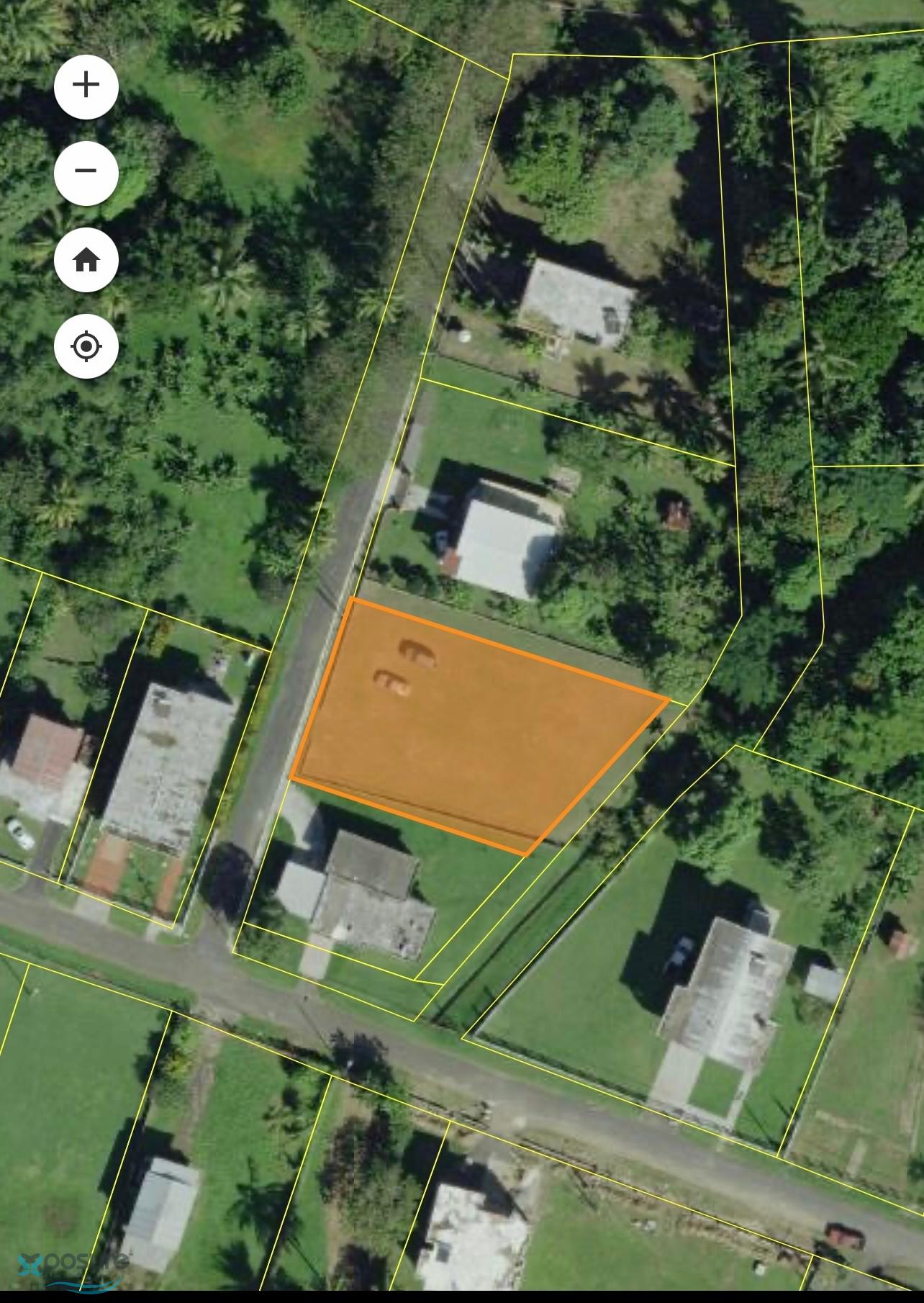Zoom in on the parcel map
This screenshot has width=924, height=1303.
point(86,86)
